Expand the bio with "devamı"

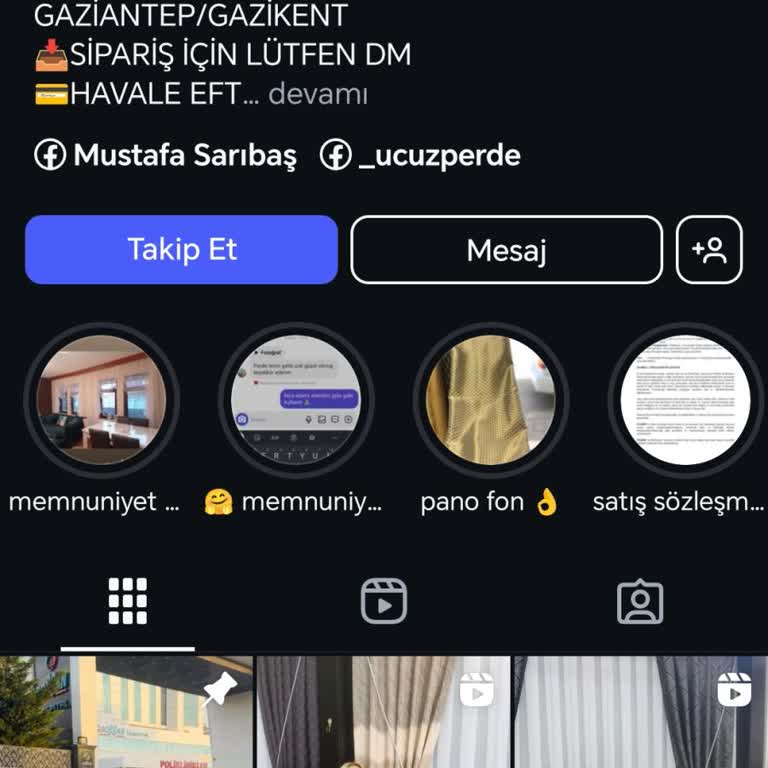tap(318, 95)
